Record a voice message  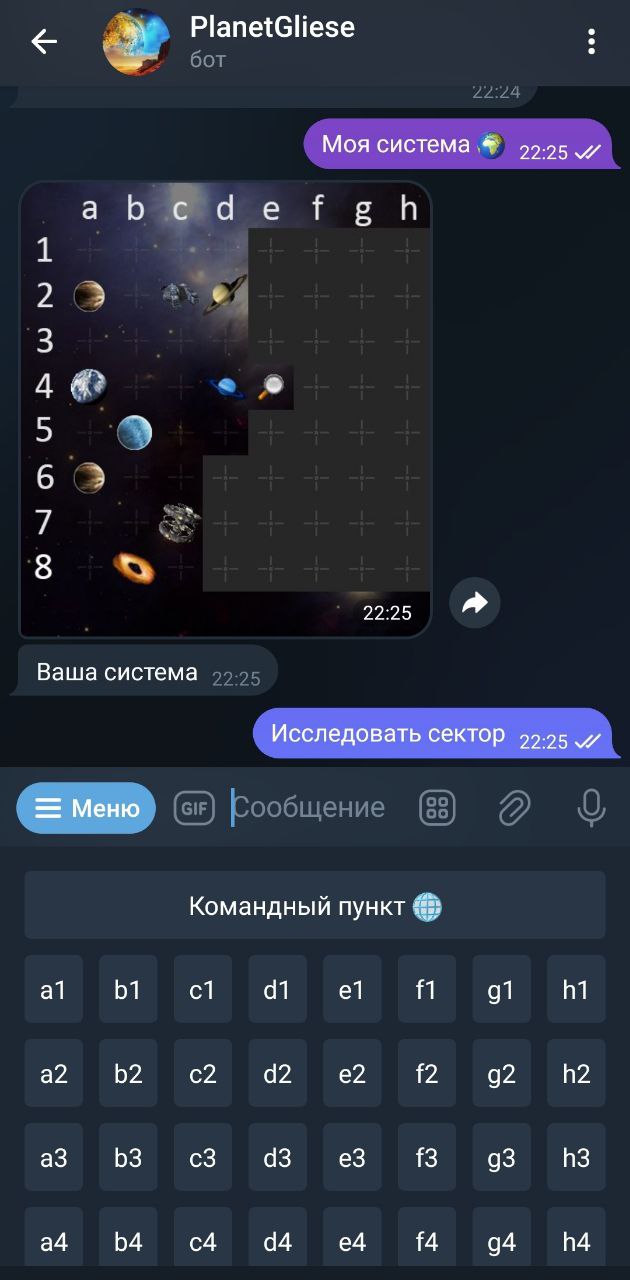coord(592,808)
